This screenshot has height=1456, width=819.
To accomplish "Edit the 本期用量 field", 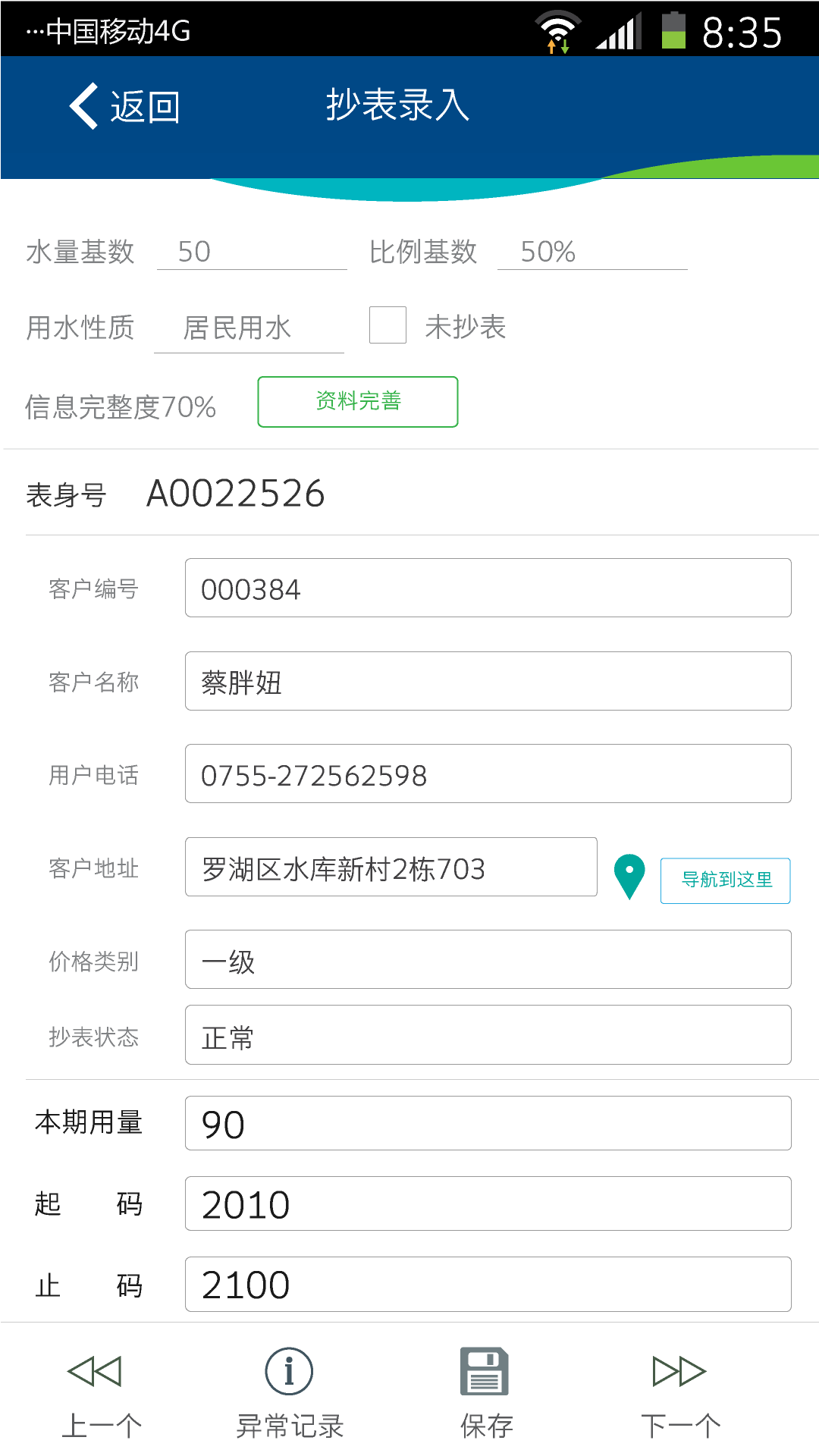I will [x=488, y=1123].
